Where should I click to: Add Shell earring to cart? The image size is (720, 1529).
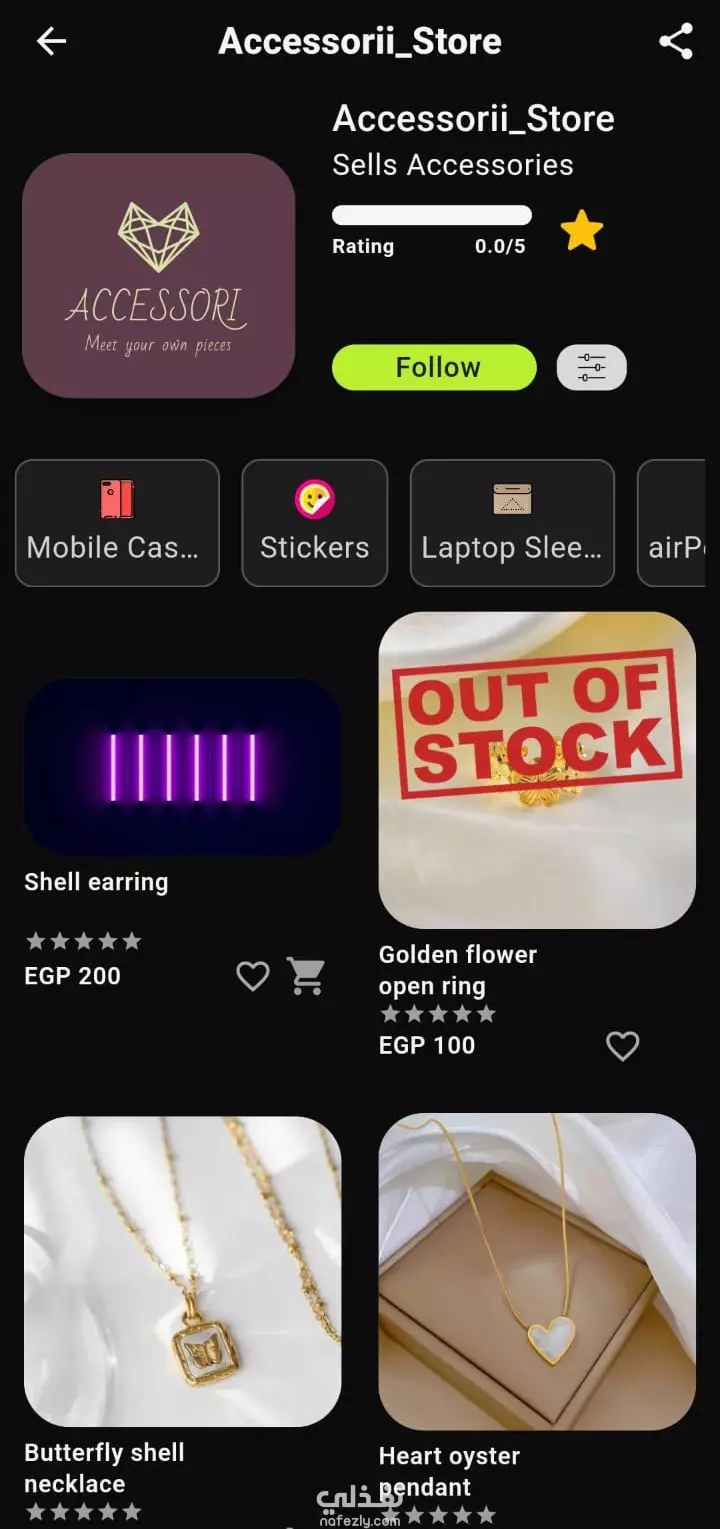coord(306,976)
